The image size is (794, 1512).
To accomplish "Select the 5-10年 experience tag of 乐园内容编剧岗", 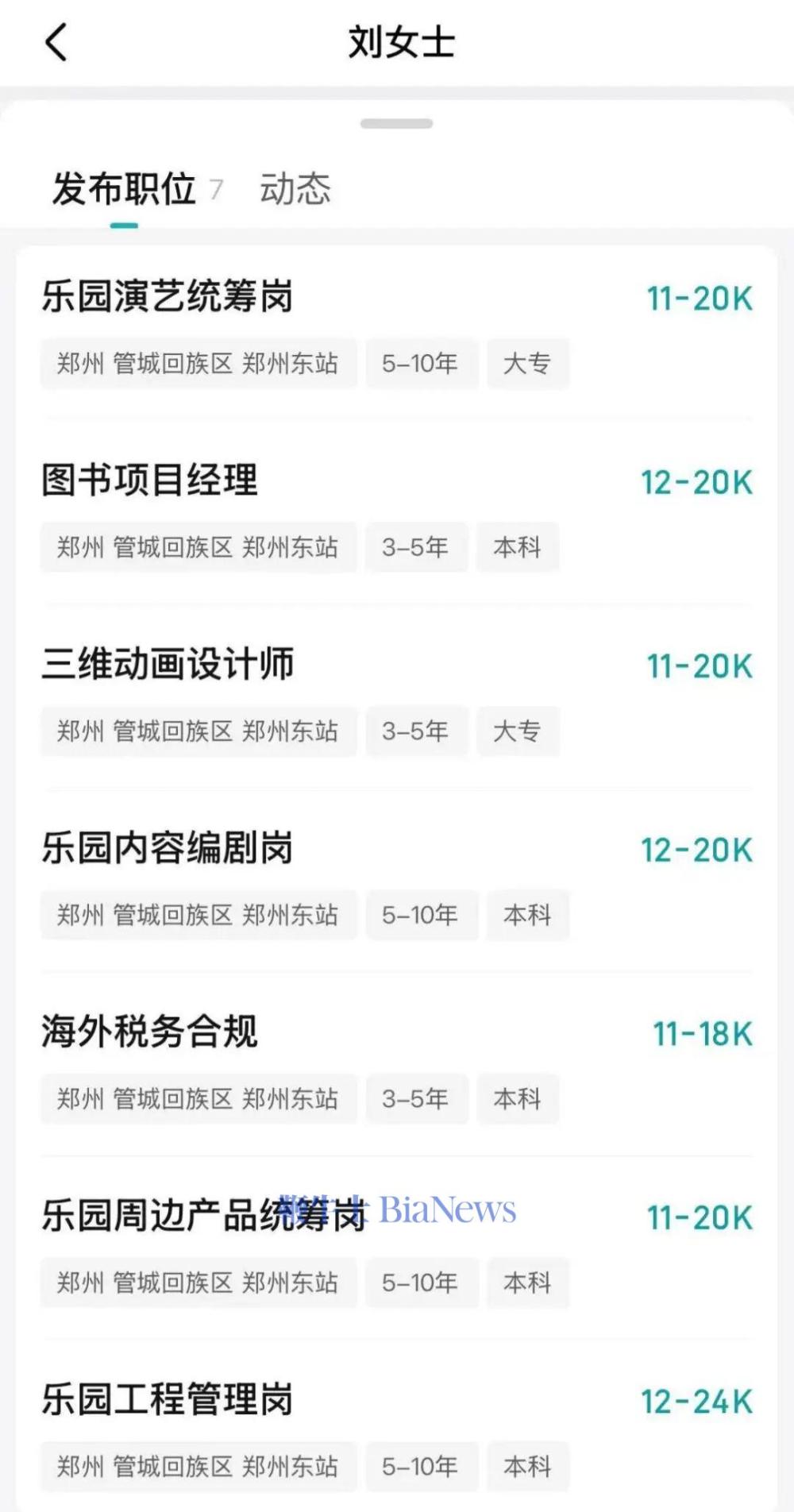I will click(422, 915).
